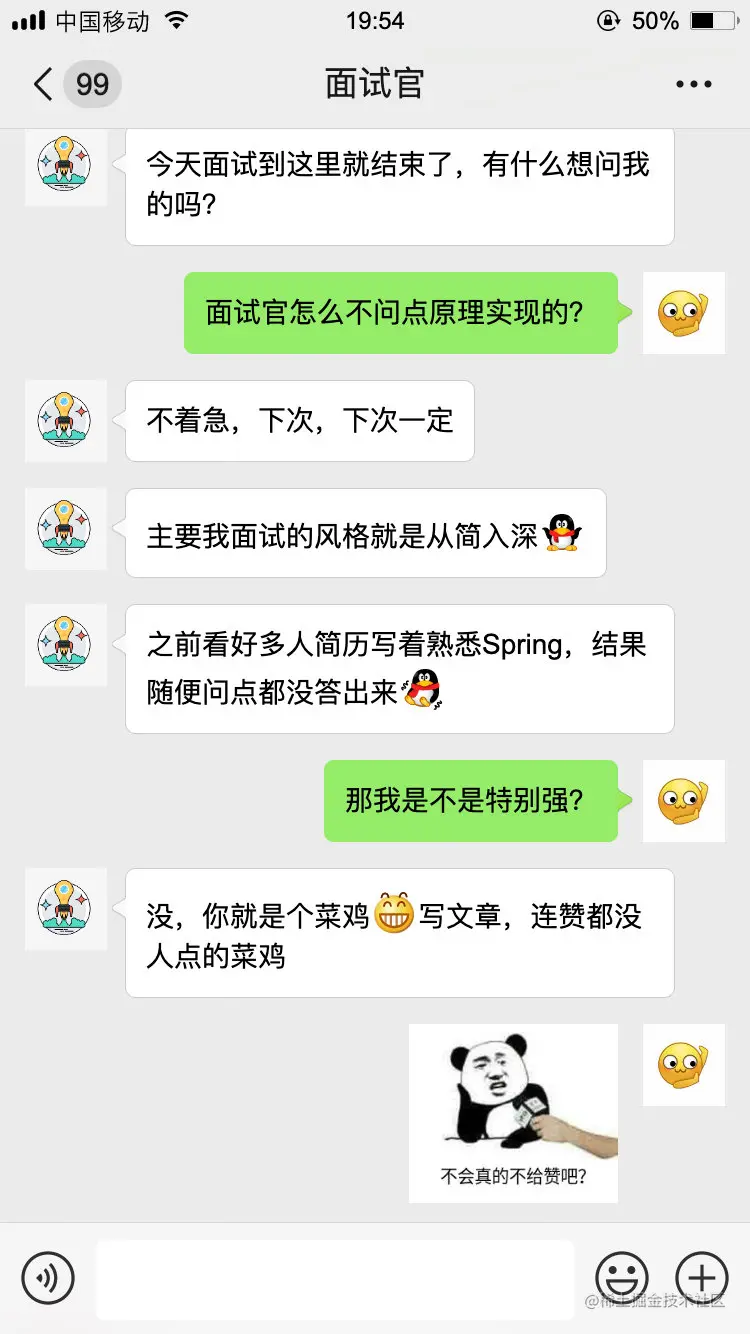The height and width of the screenshot is (1334, 750).
Task: View the panda meme image 不会真的不给赞吧
Action: [x=513, y=1112]
